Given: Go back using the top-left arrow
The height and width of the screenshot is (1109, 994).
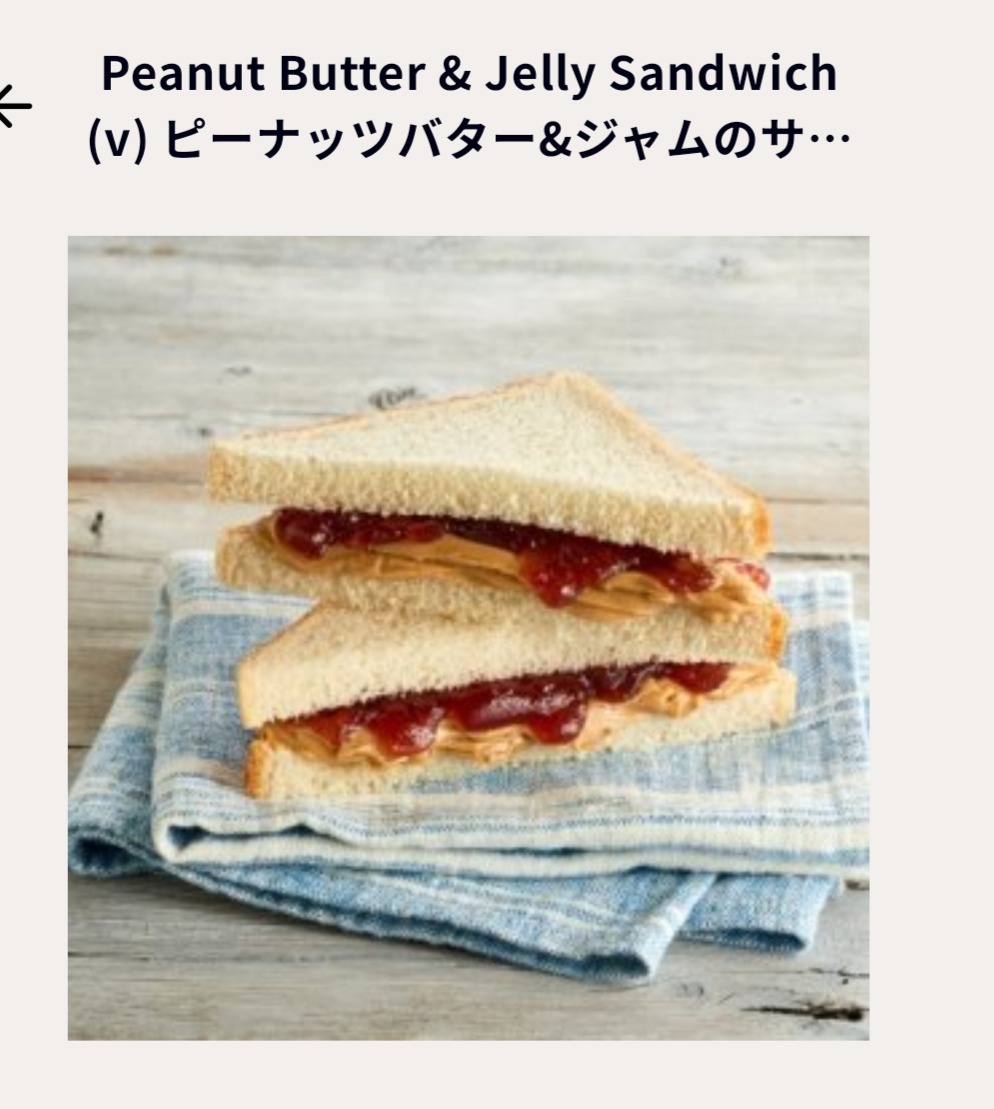Looking at the screenshot, I should tap(14, 106).
